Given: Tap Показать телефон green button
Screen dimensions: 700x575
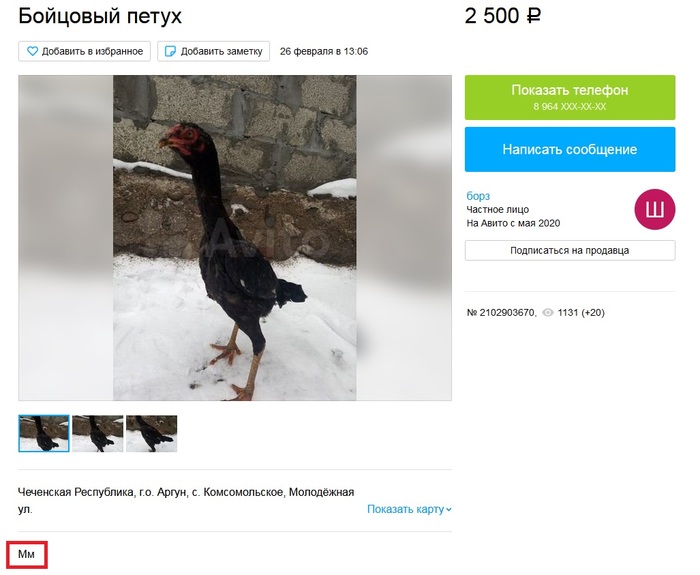Looking at the screenshot, I should 570,97.
